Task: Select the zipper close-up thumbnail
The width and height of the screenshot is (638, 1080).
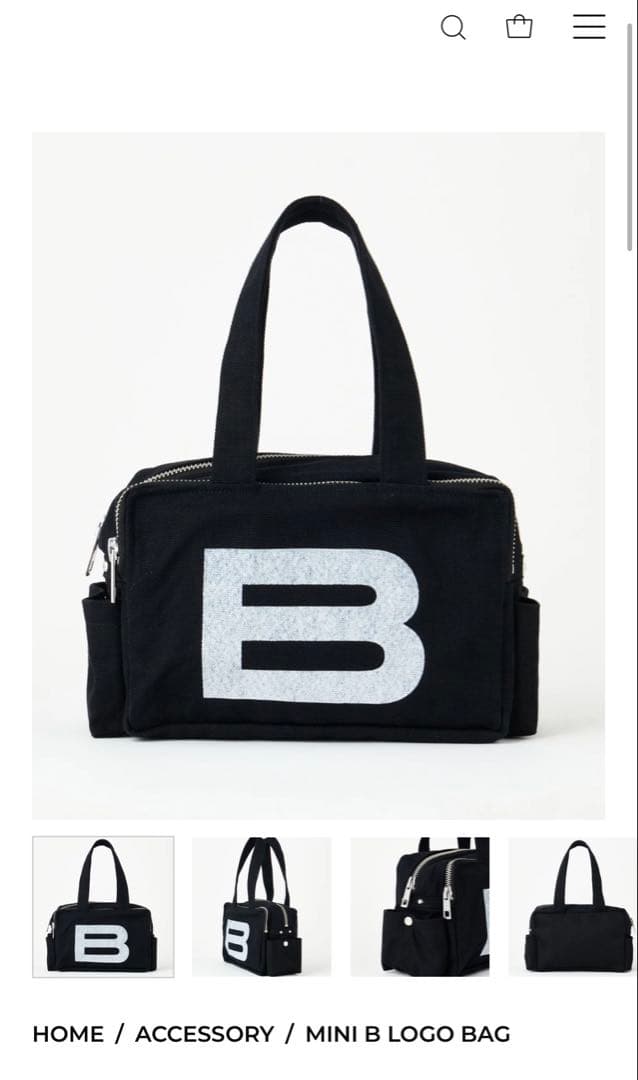Action: tap(420, 906)
